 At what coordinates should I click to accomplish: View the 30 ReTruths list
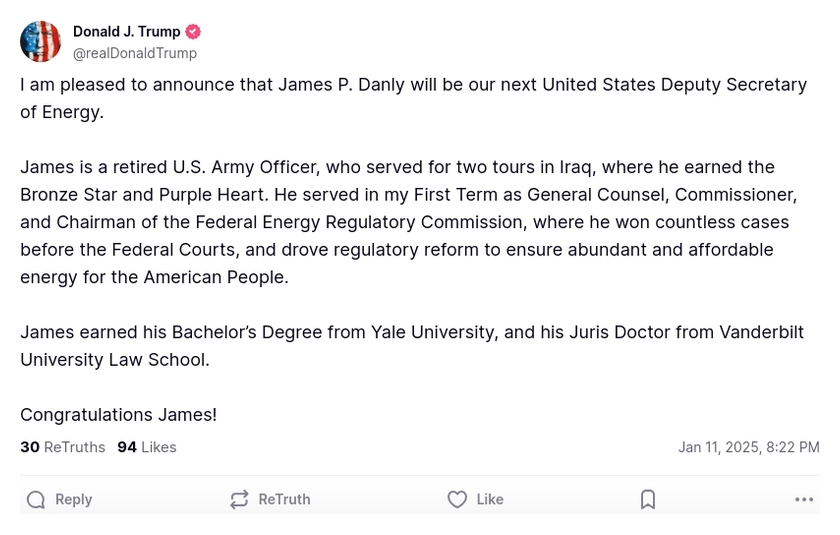63,447
